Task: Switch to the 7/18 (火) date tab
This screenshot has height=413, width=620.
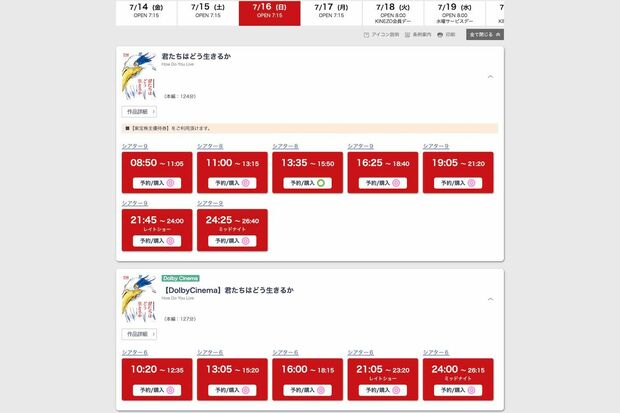Action: click(393, 11)
